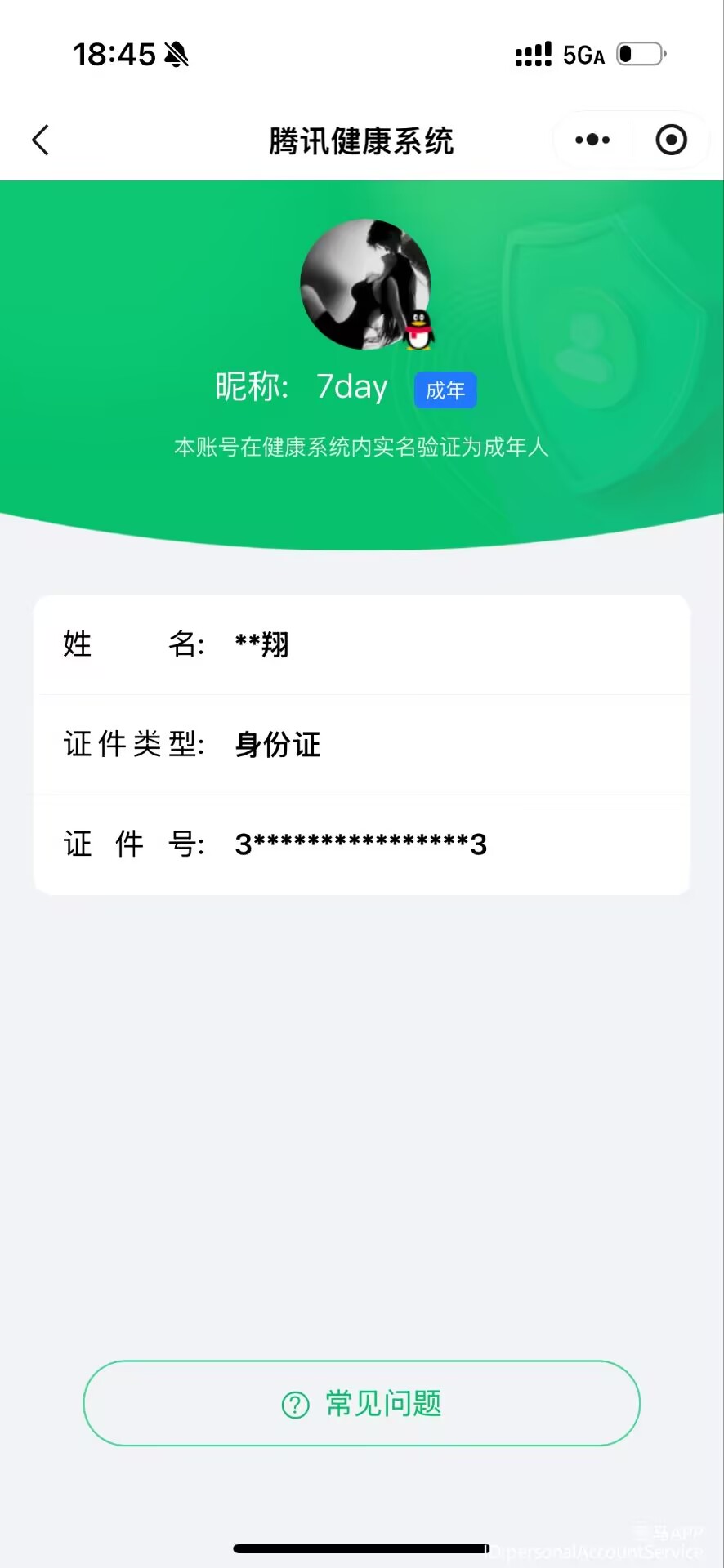
Task: Expand the 证件号 ID number row
Action: [361, 844]
